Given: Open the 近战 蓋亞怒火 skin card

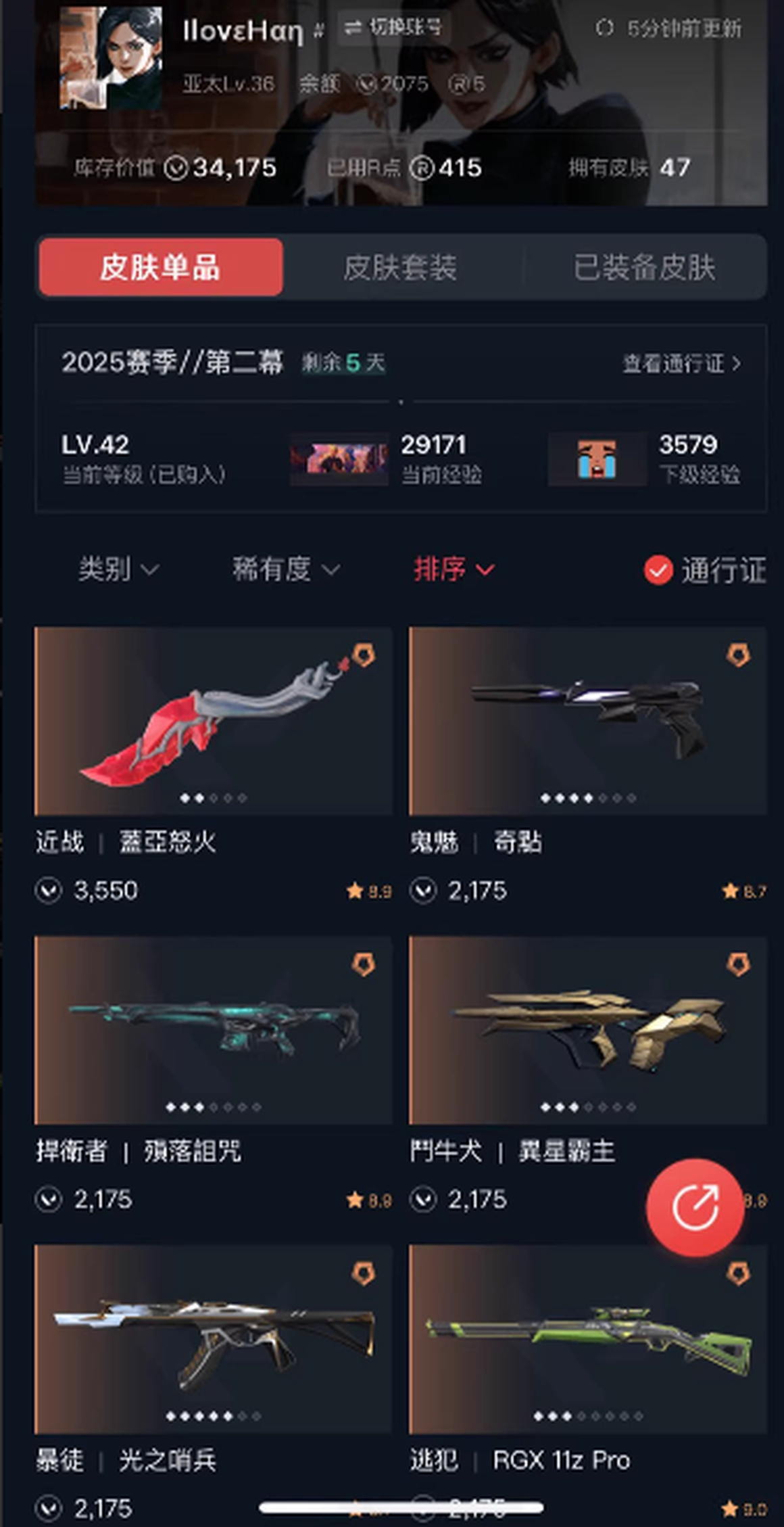Looking at the screenshot, I should (x=213, y=721).
